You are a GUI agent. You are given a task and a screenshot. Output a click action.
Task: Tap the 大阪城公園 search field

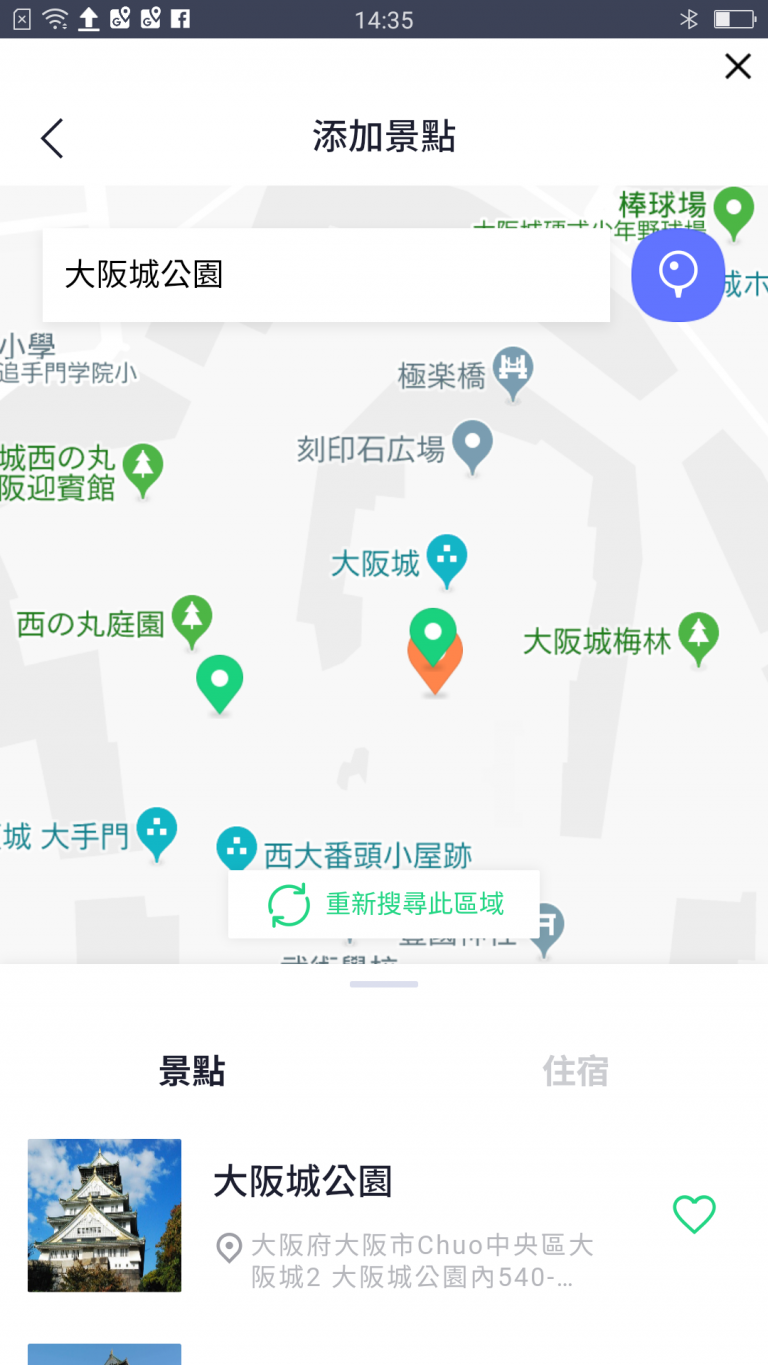[326, 275]
